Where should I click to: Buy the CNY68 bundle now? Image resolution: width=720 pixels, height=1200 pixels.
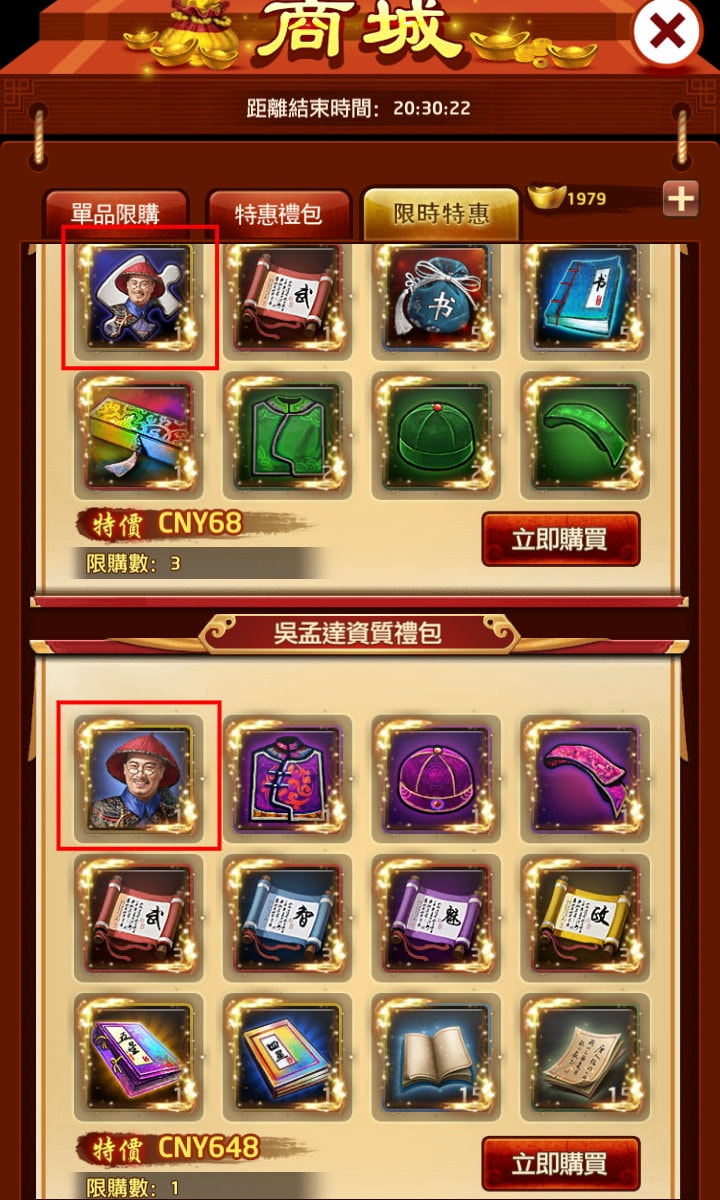click(560, 540)
